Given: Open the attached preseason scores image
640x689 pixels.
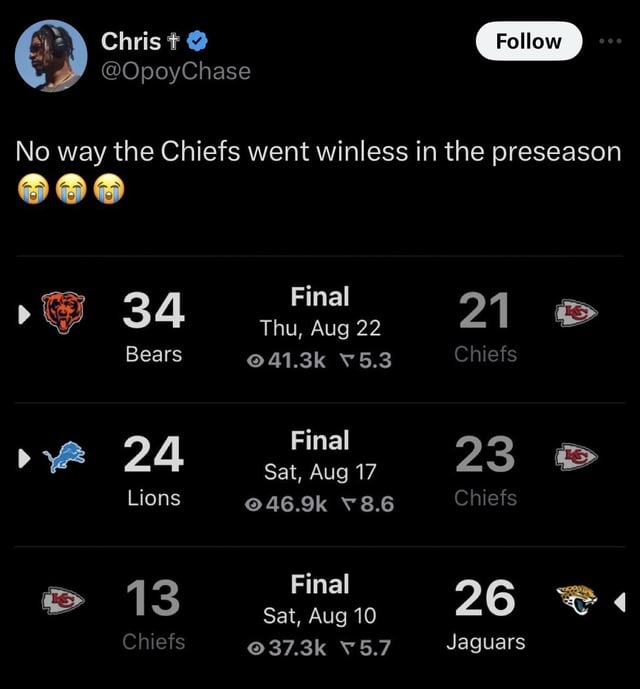Looking at the screenshot, I should [320, 470].
